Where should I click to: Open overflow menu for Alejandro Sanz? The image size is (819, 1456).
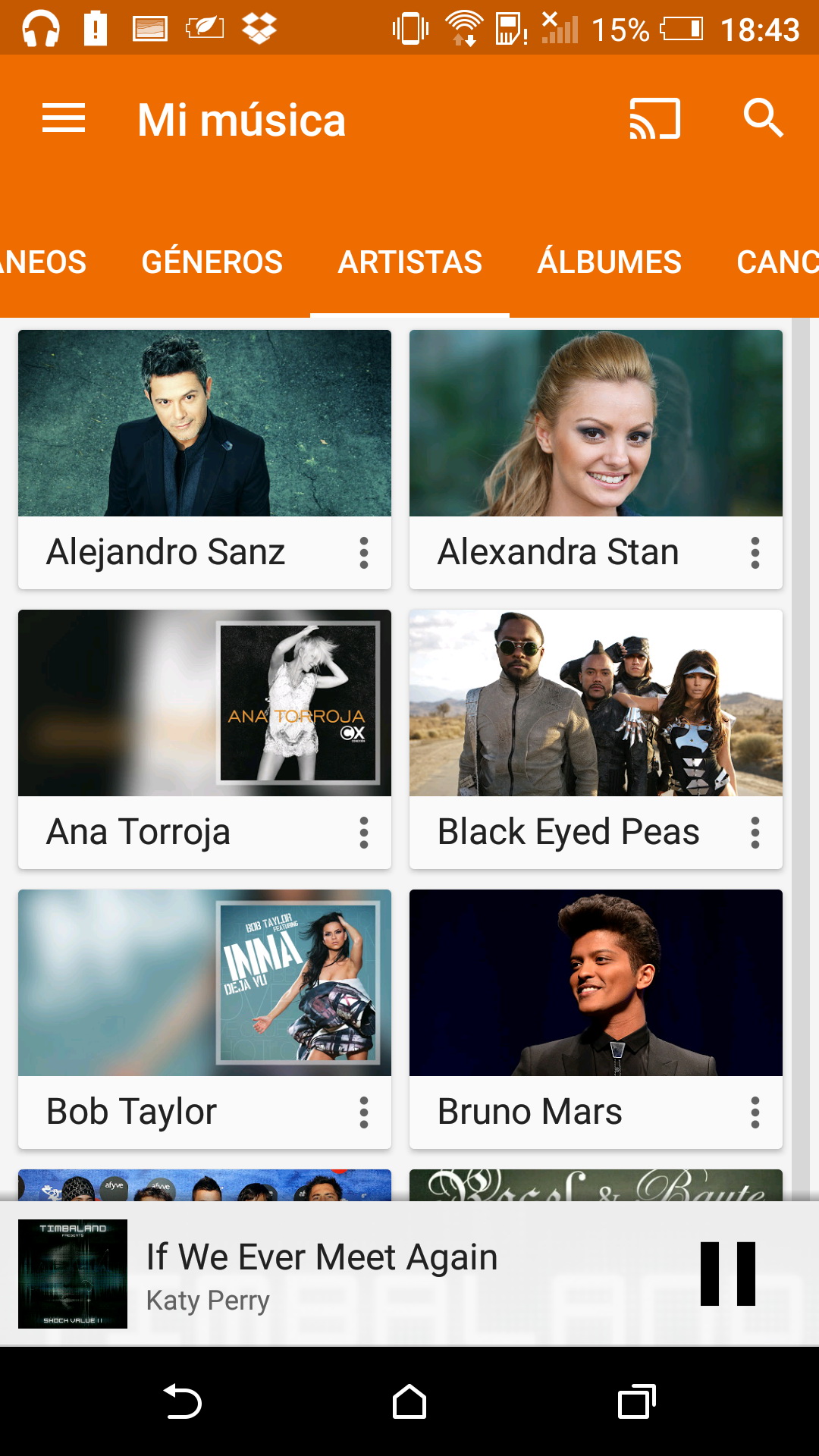pyautogui.click(x=364, y=553)
